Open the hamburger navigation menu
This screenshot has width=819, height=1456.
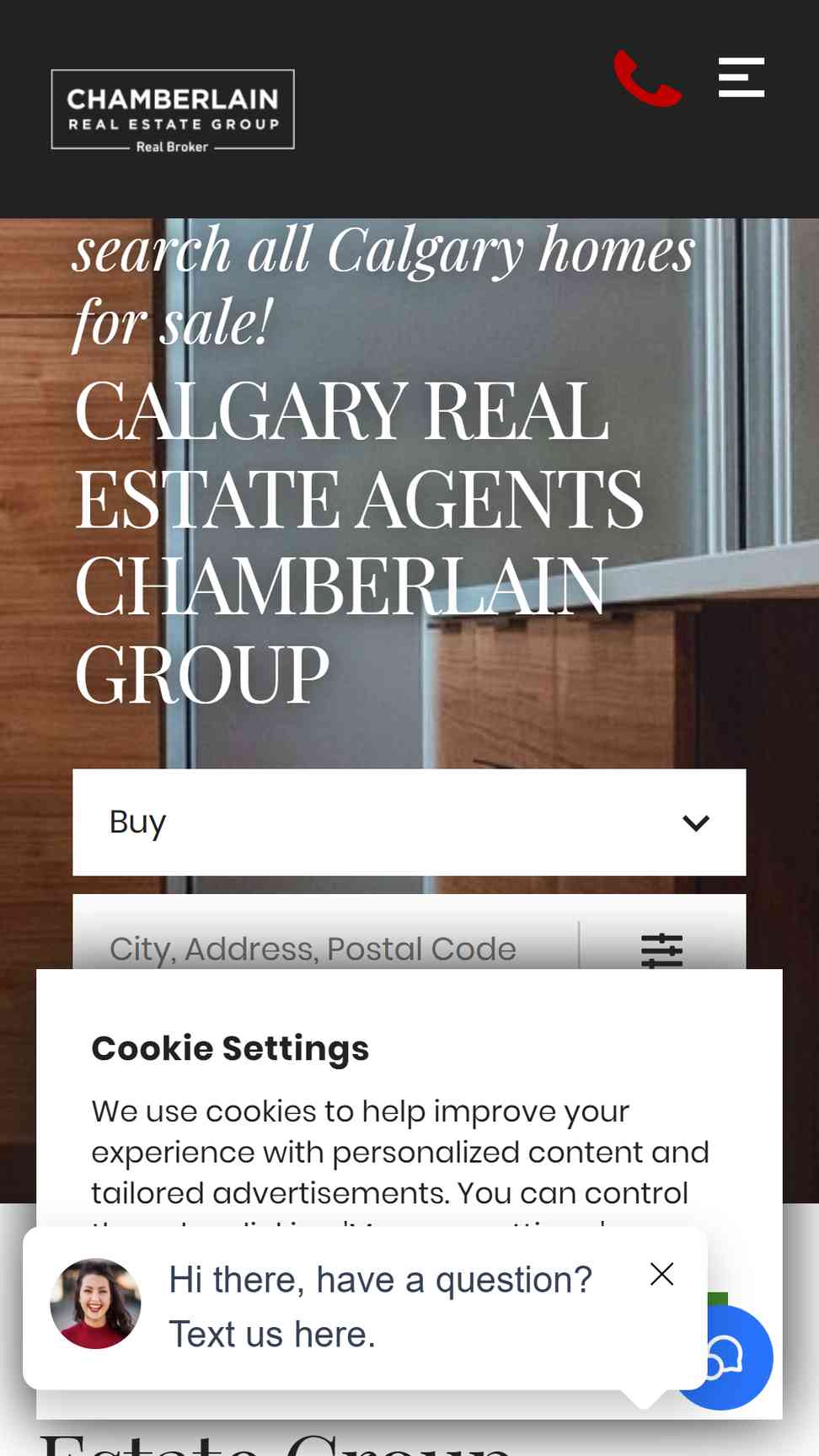[741, 78]
